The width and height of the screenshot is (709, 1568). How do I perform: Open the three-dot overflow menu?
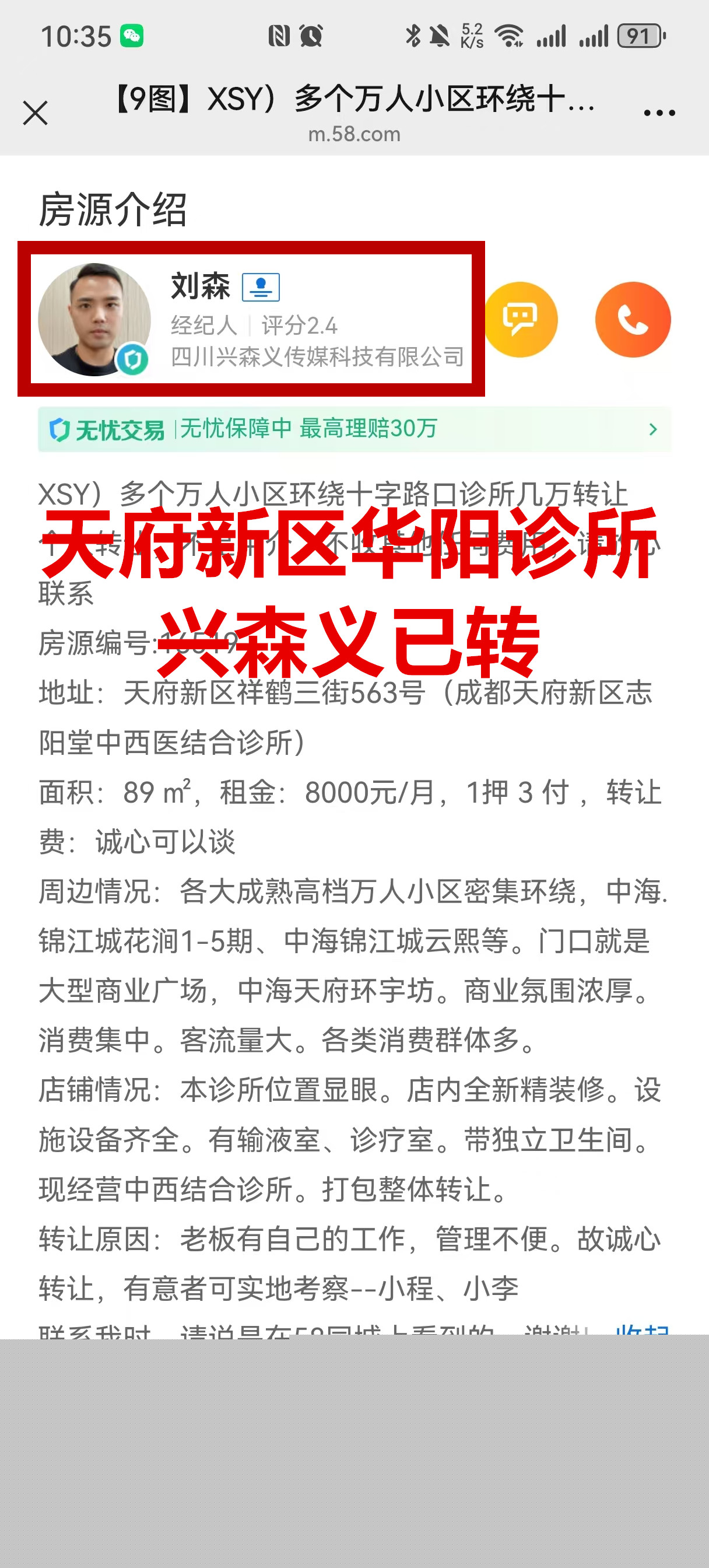pos(659,113)
